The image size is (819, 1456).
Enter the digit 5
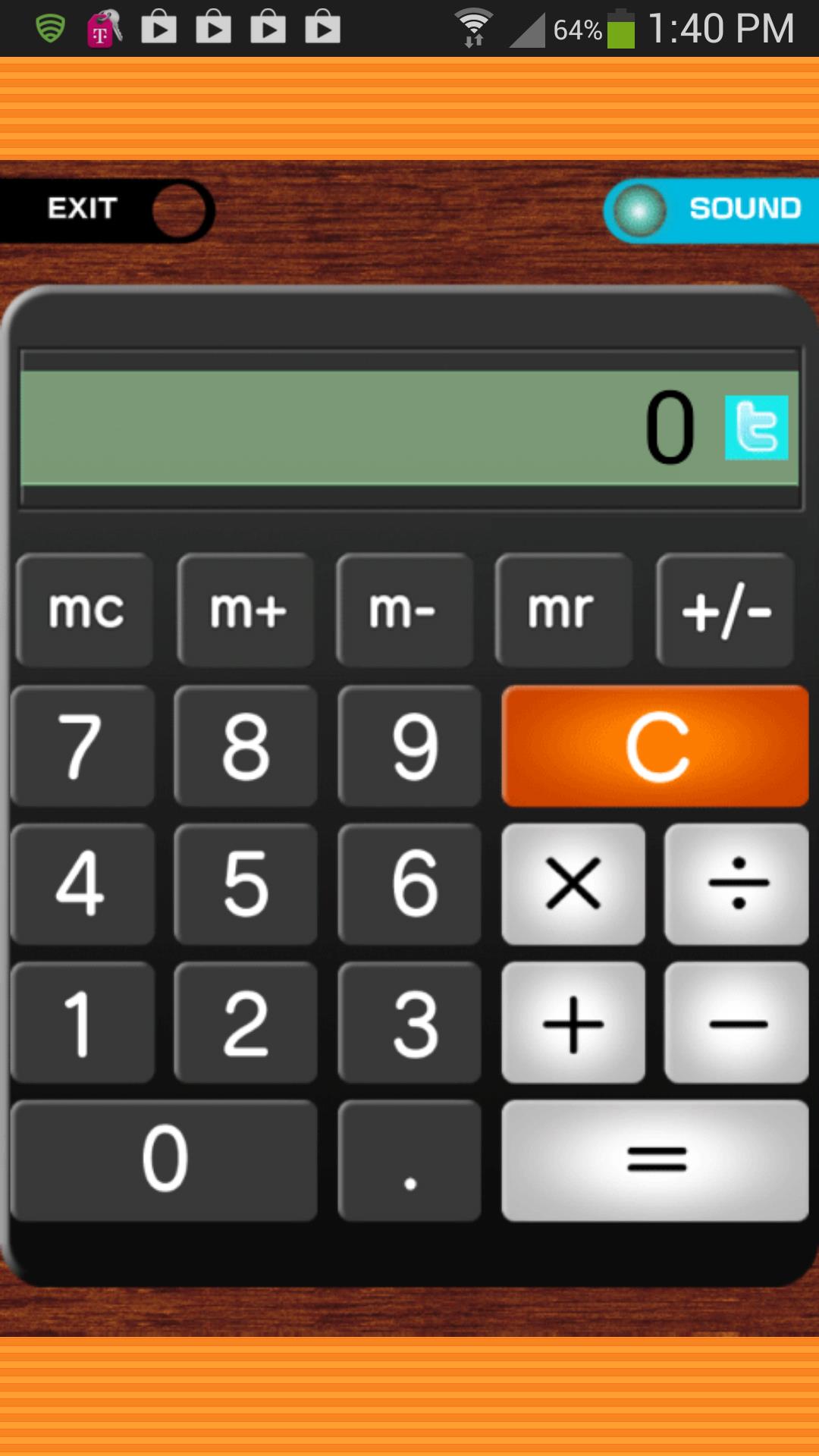[246, 884]
